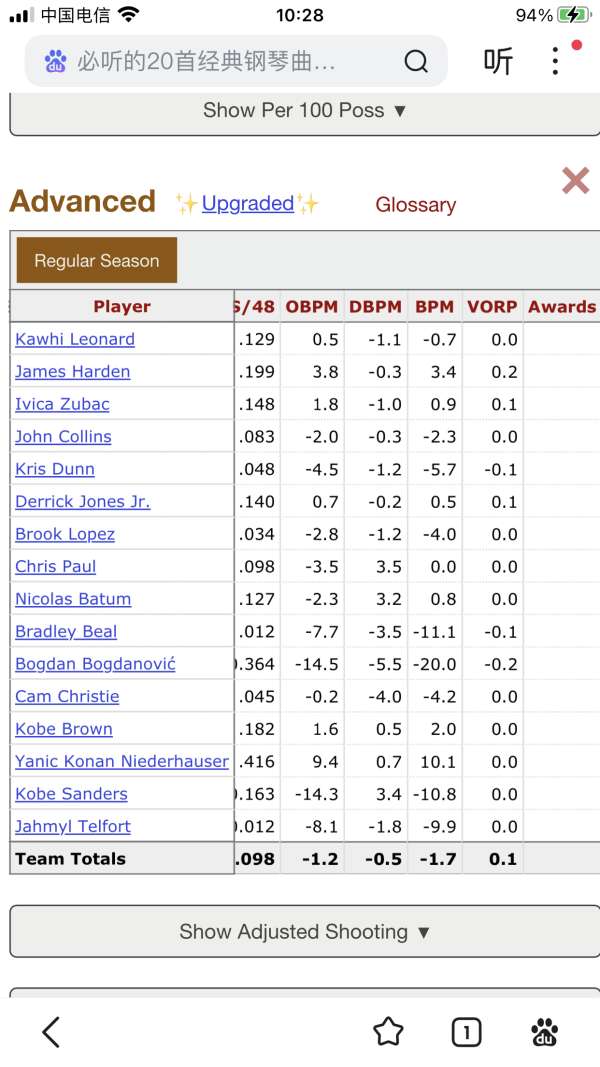The width and height of the screenshot is (600, 1067).
Task: Open Yanic Konan Niederhauser's page
Action: pyautogui.click(x=122, y=761)
